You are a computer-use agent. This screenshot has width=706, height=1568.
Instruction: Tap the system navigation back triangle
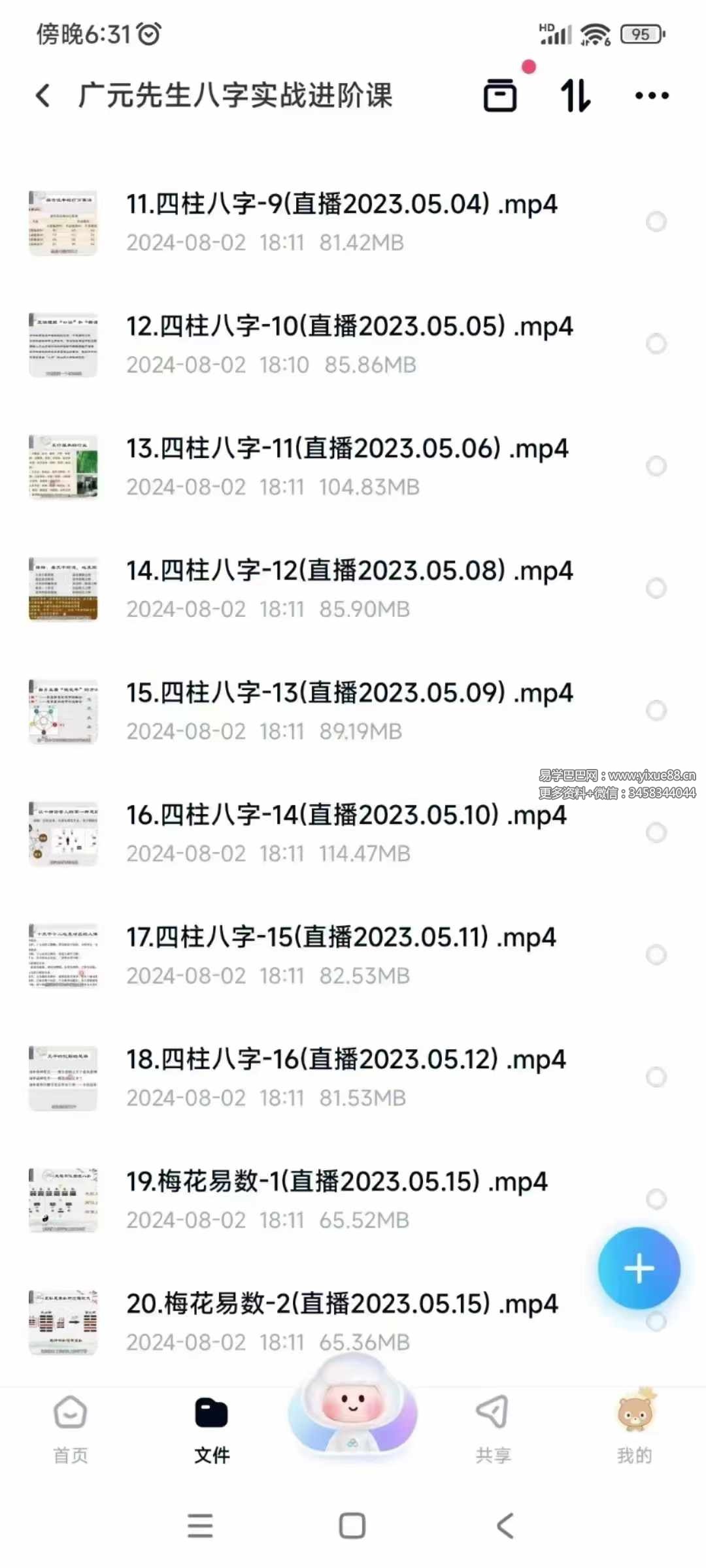pyautogui.click(x=503, y=1526)
